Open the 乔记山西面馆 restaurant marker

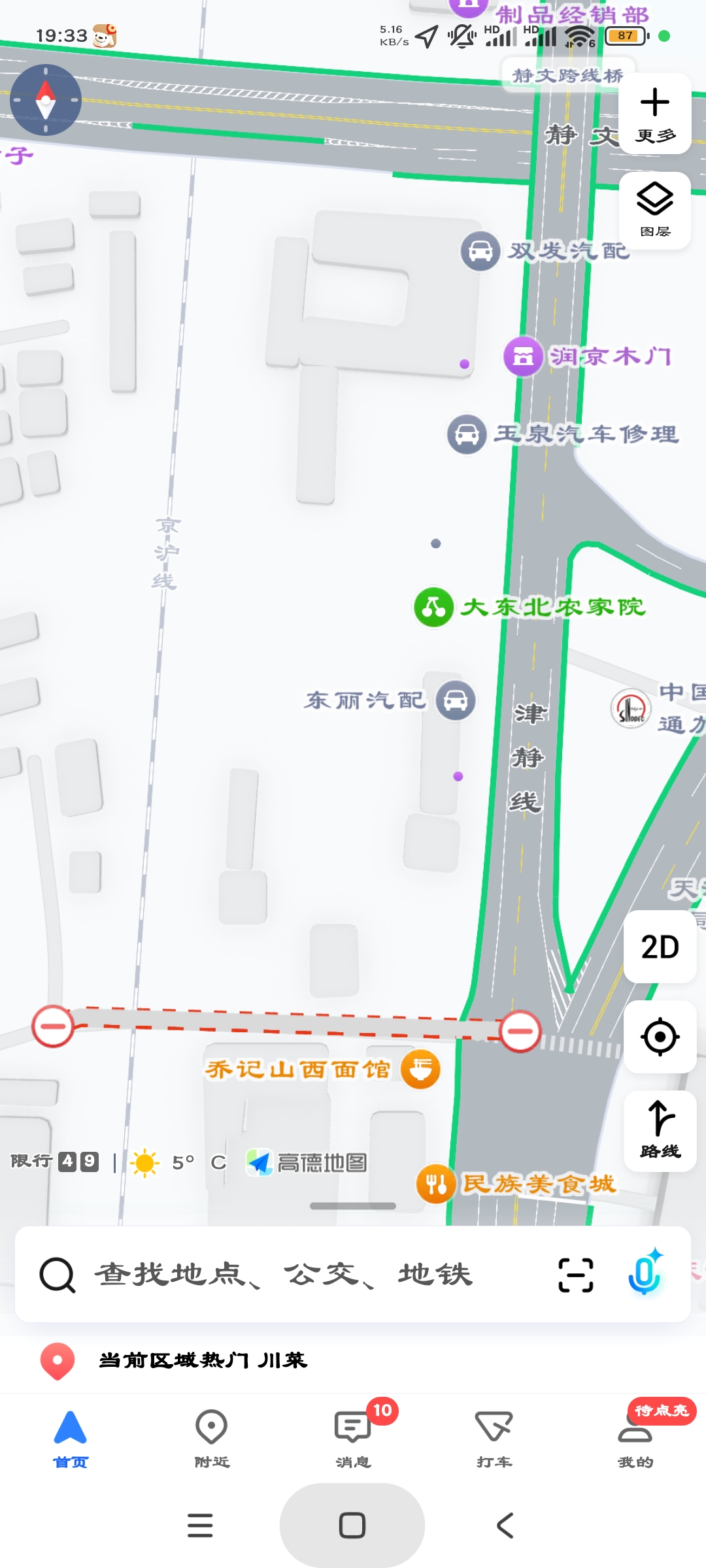[420, 1070]
